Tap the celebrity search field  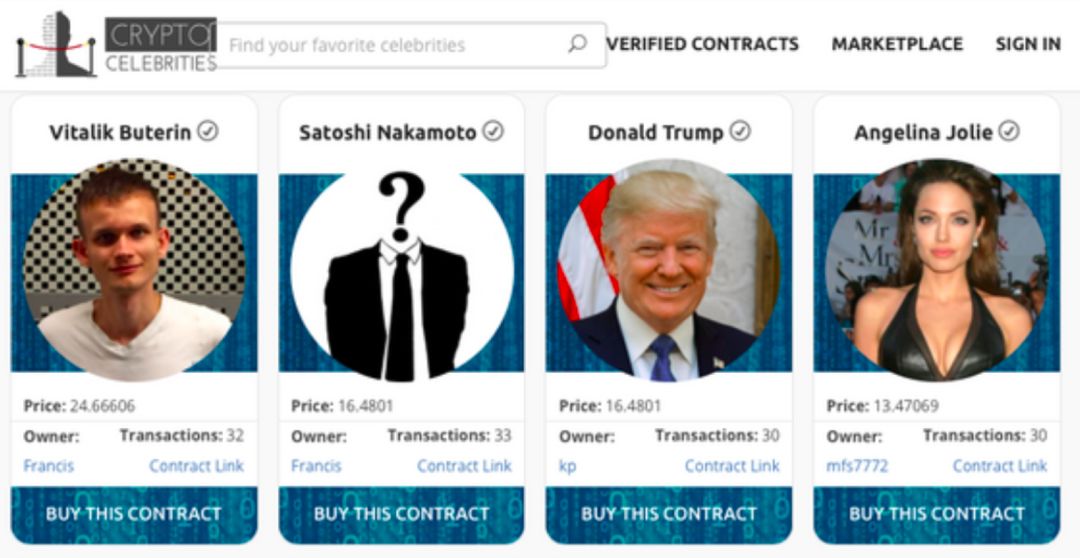coord(390,45)
